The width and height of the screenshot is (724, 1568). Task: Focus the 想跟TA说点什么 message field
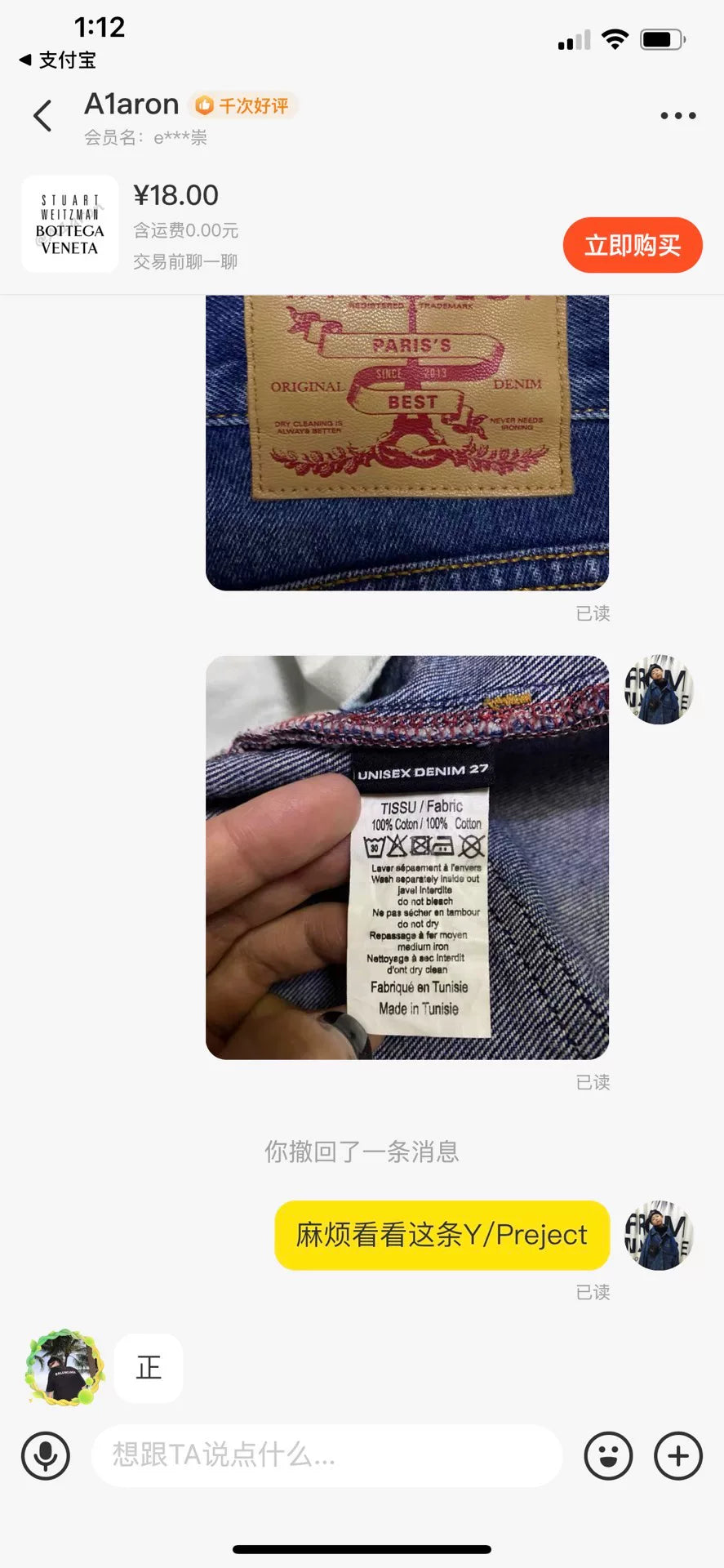[x=326, y=1455]
